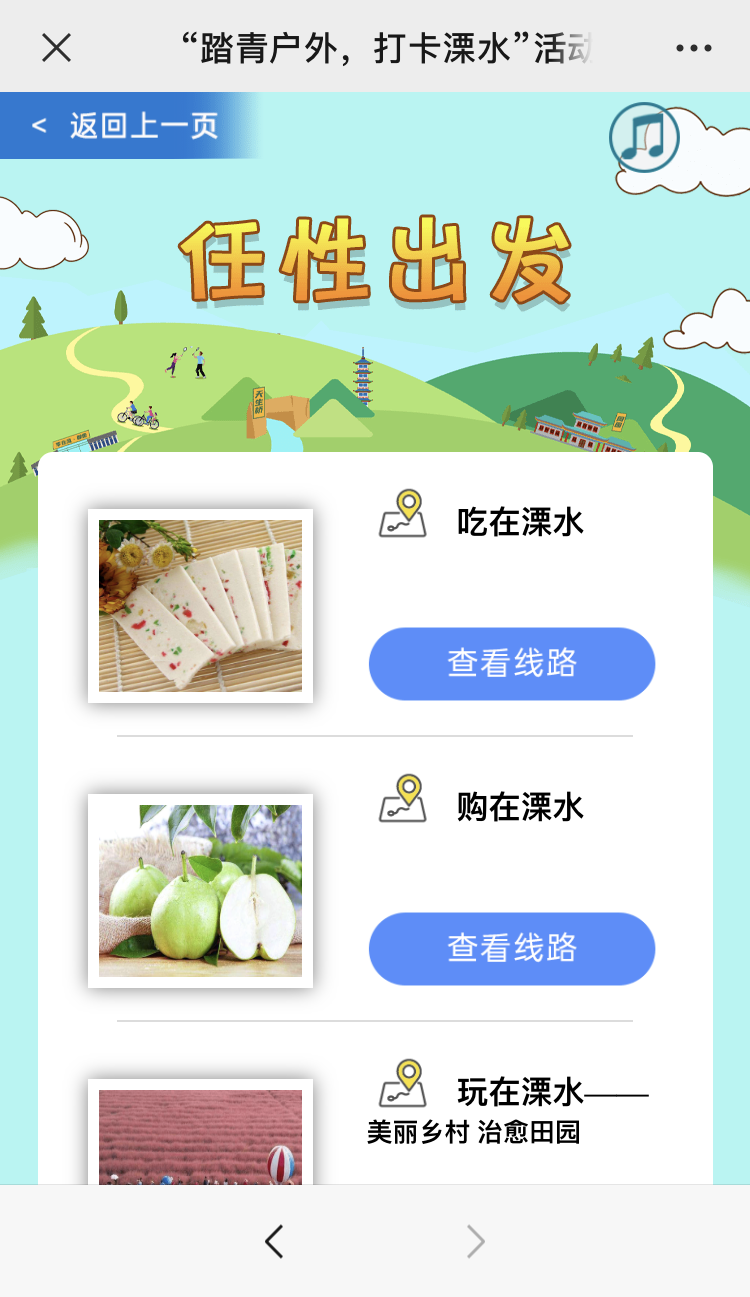Close the web page with X
This screenshot has width=750, height=1297.
point(56,47)
